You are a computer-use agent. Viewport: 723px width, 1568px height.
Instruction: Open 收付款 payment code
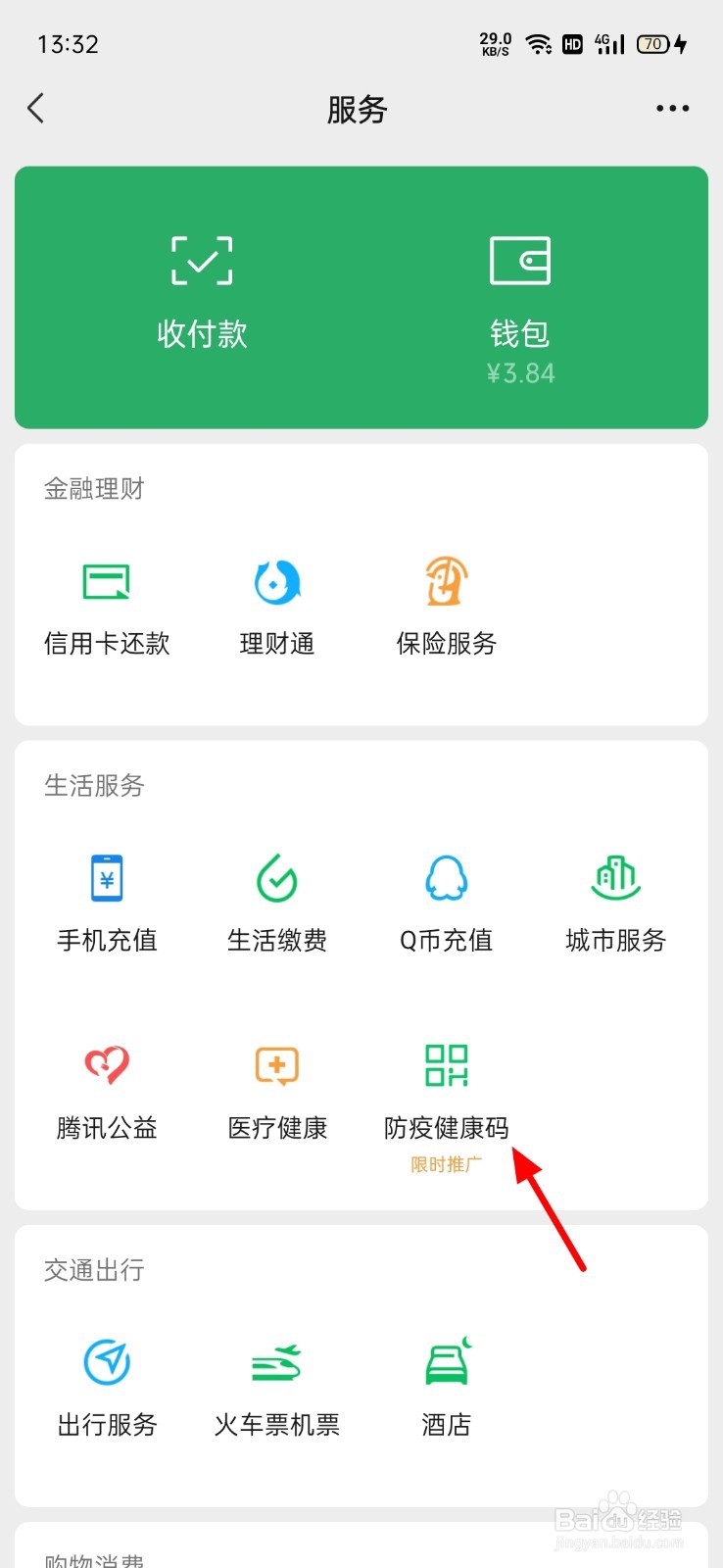[202, 294]
